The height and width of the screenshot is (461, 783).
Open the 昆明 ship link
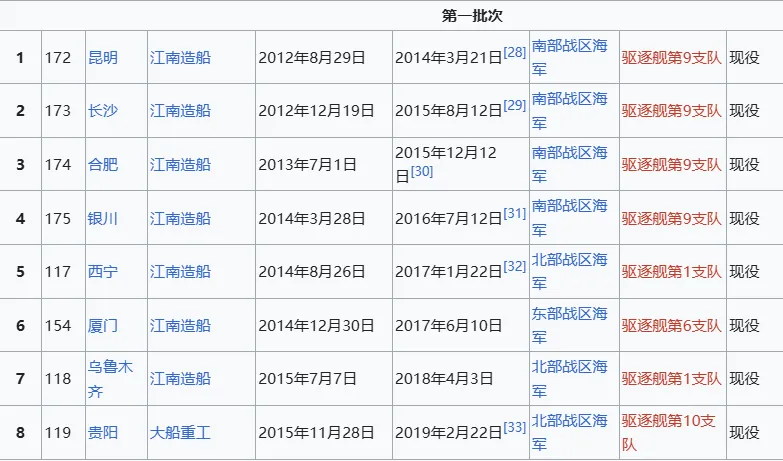point(103,57)
